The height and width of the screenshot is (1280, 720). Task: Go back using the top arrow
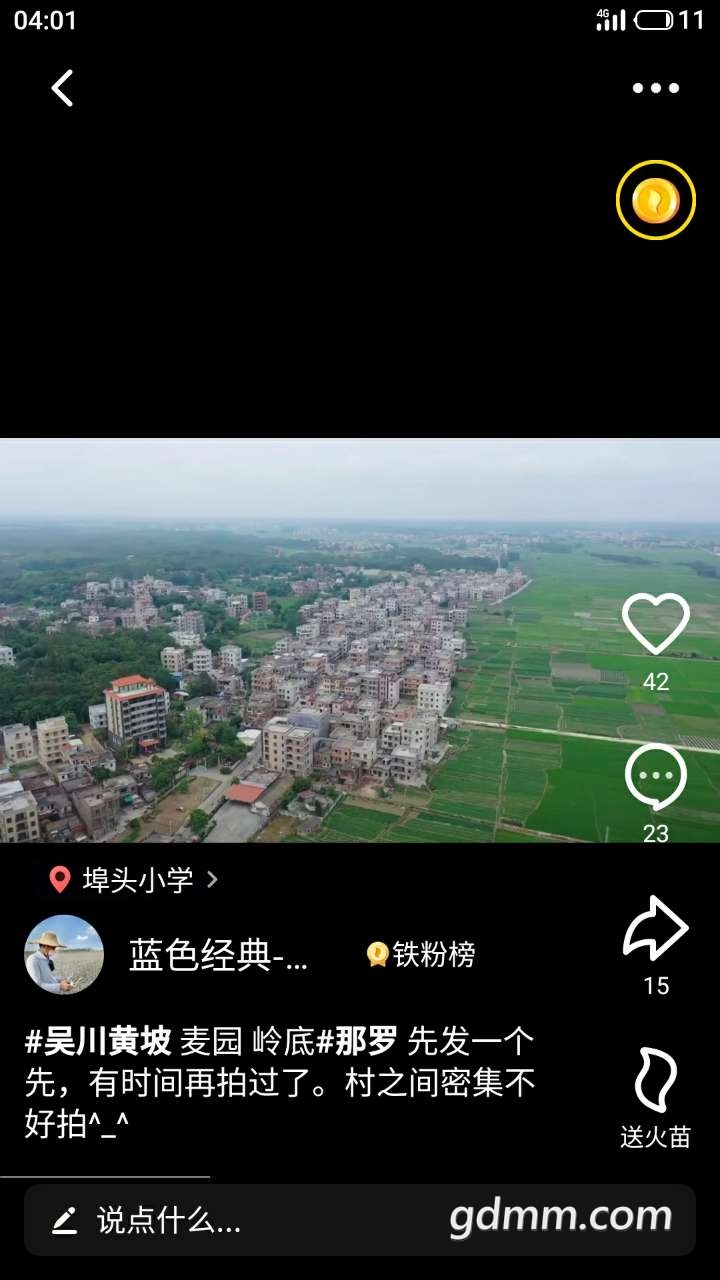tap(62, 88)
